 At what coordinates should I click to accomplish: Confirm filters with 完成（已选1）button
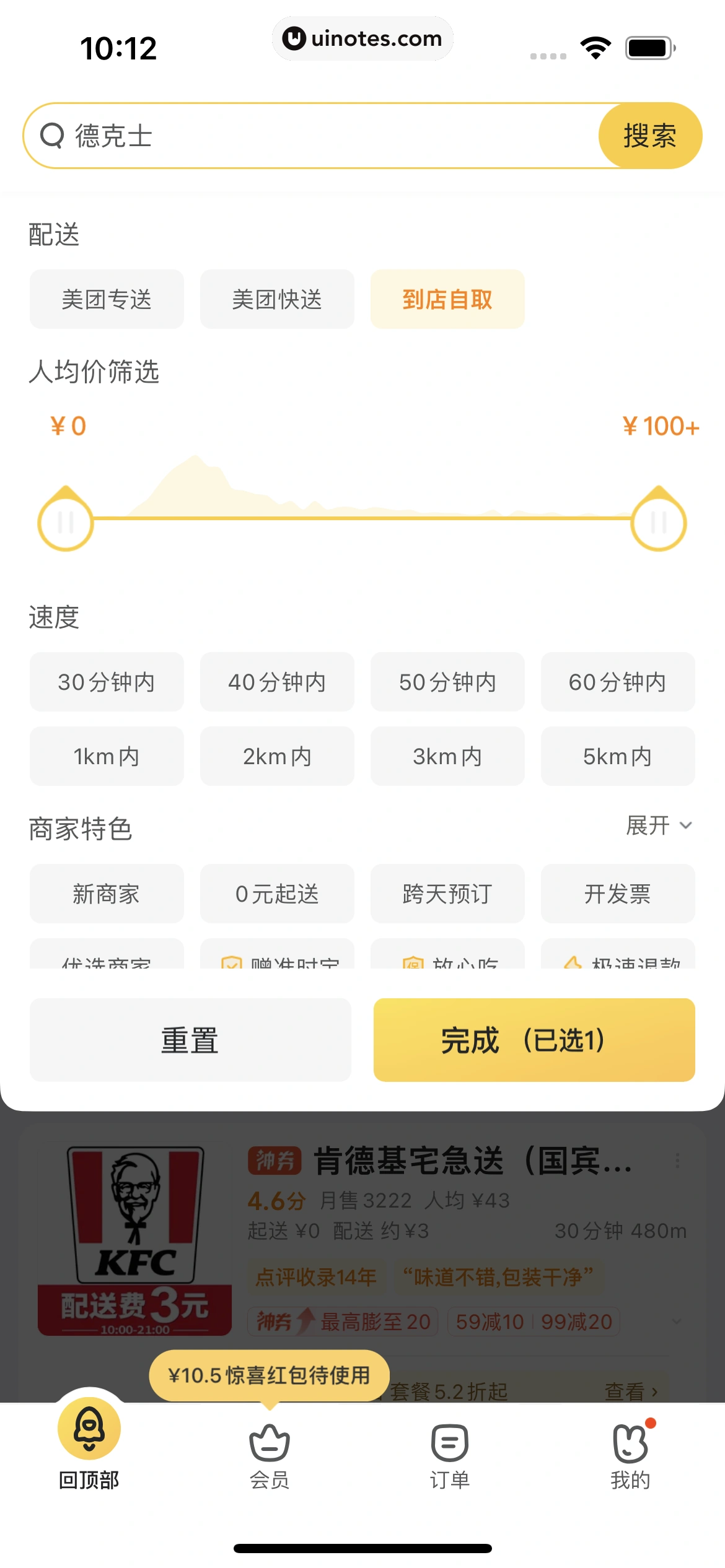click(533, 1040)
